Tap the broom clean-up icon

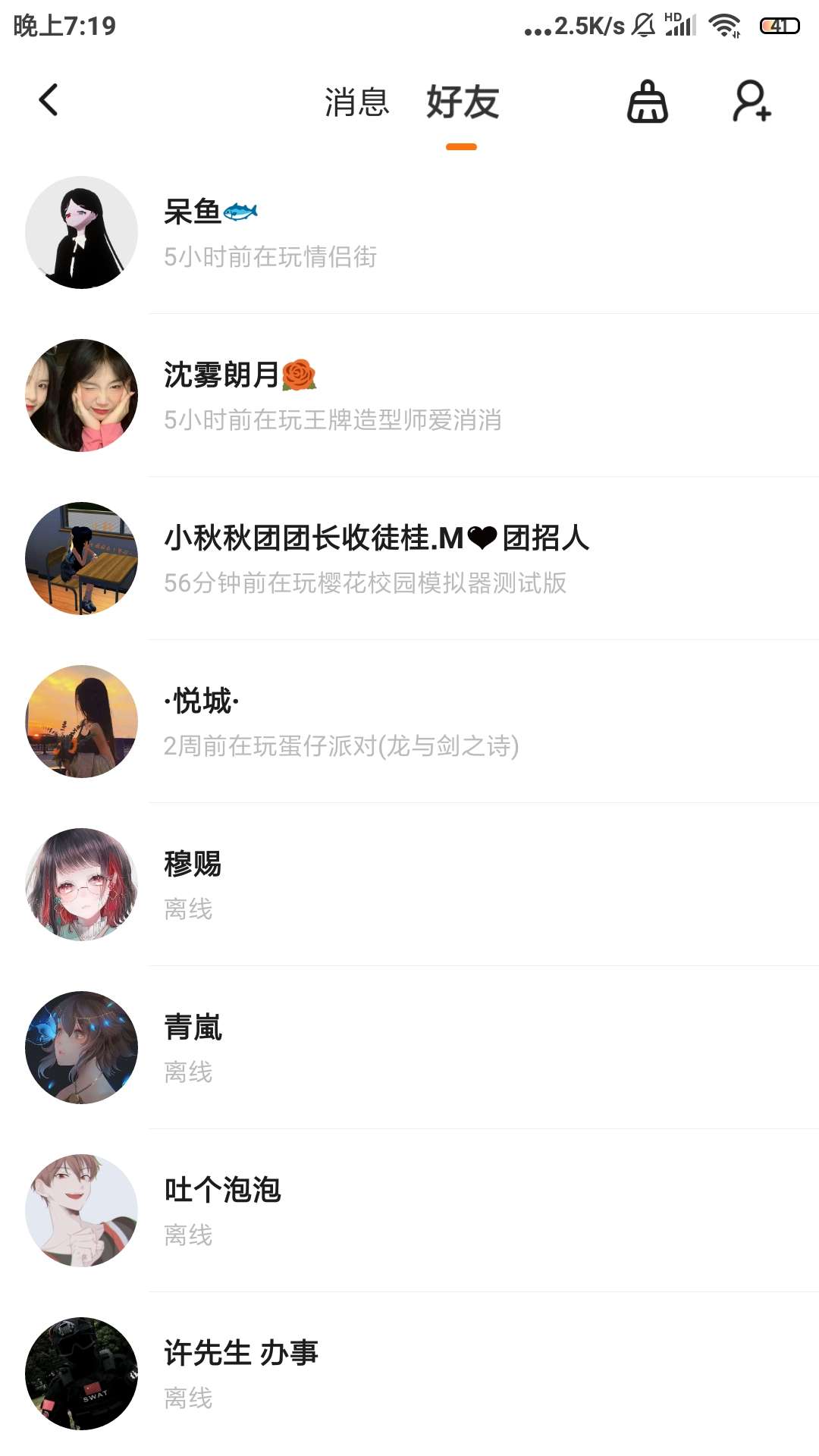click(x=647, y=102)
